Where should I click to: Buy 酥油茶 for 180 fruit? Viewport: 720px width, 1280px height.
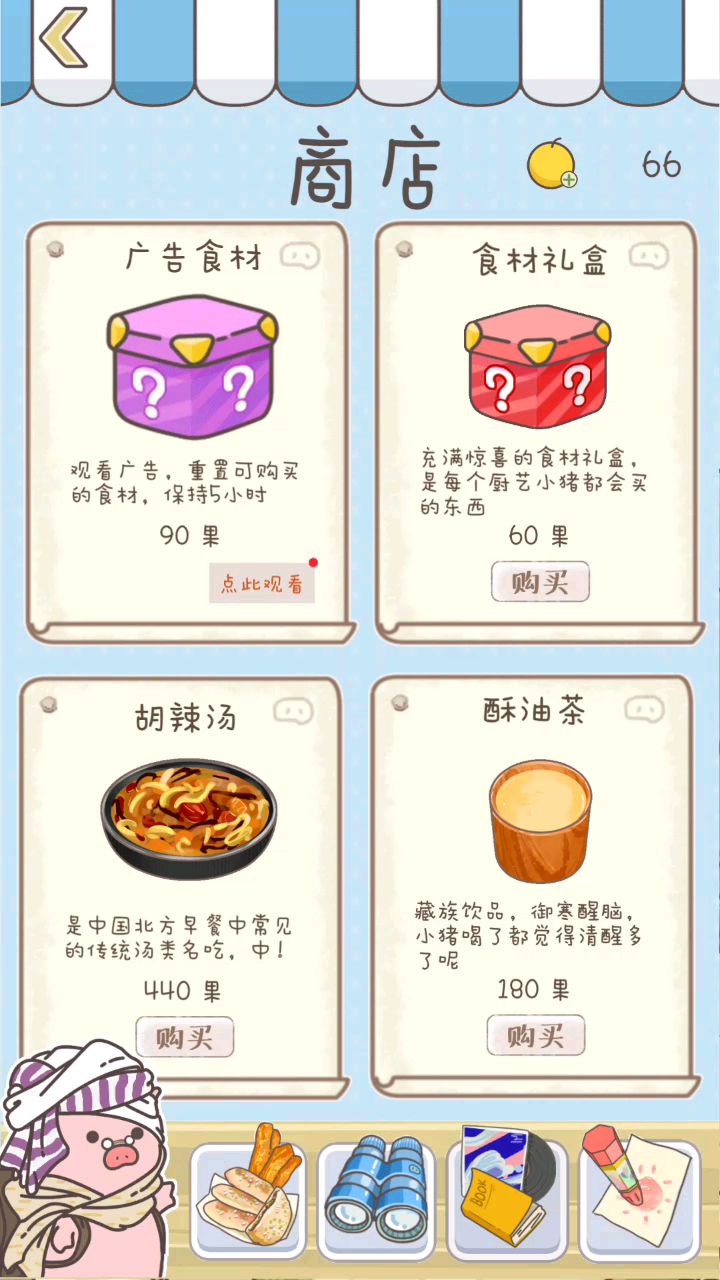point(536,1035)
